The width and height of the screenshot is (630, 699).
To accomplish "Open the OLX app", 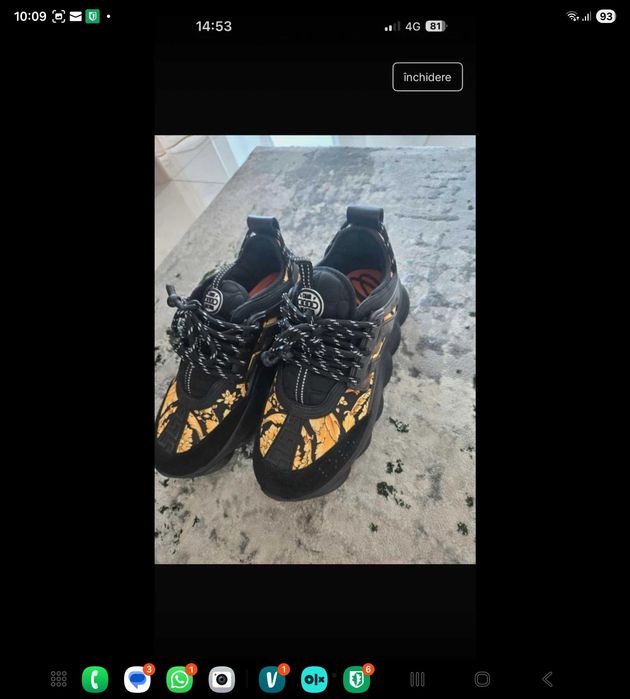I will click(314, 679).
